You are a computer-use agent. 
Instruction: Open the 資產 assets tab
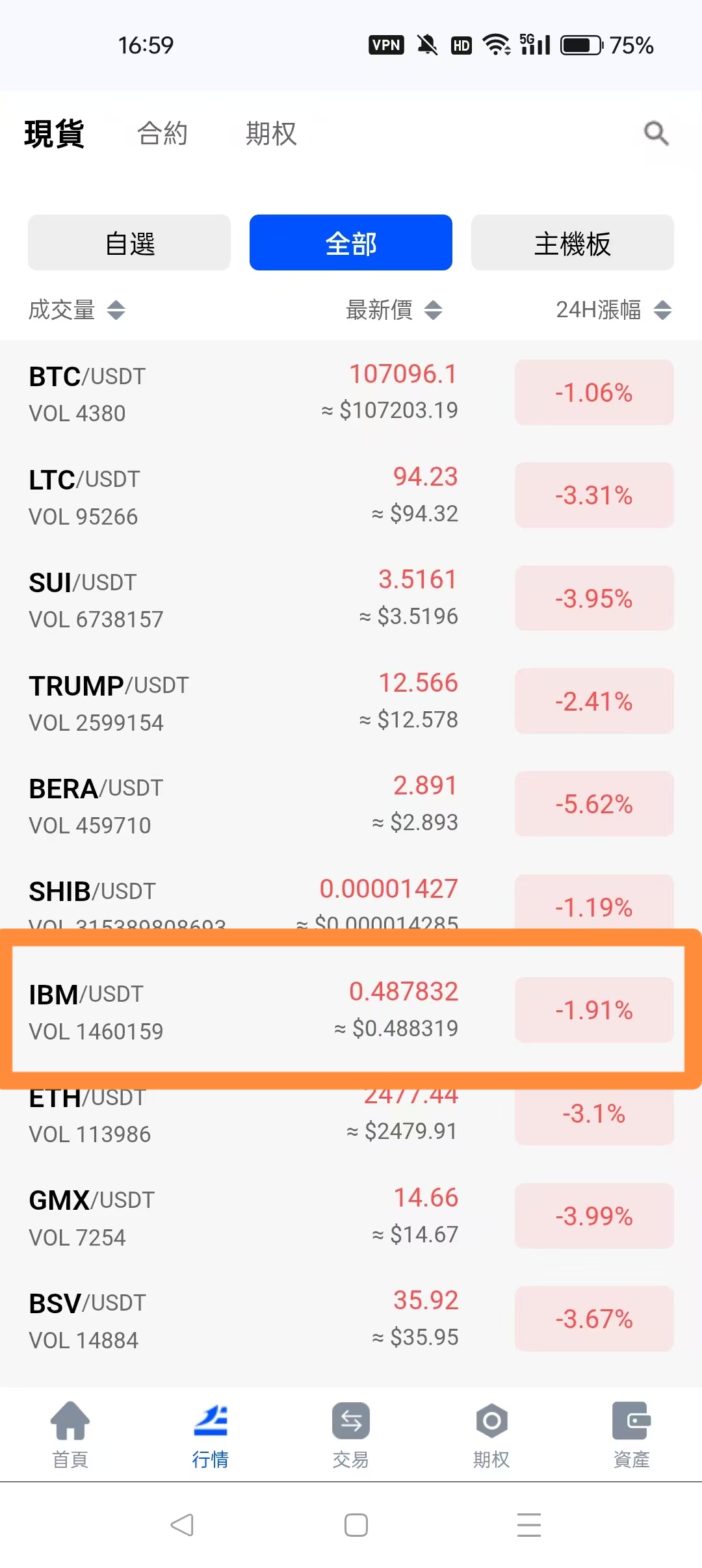632,1435
